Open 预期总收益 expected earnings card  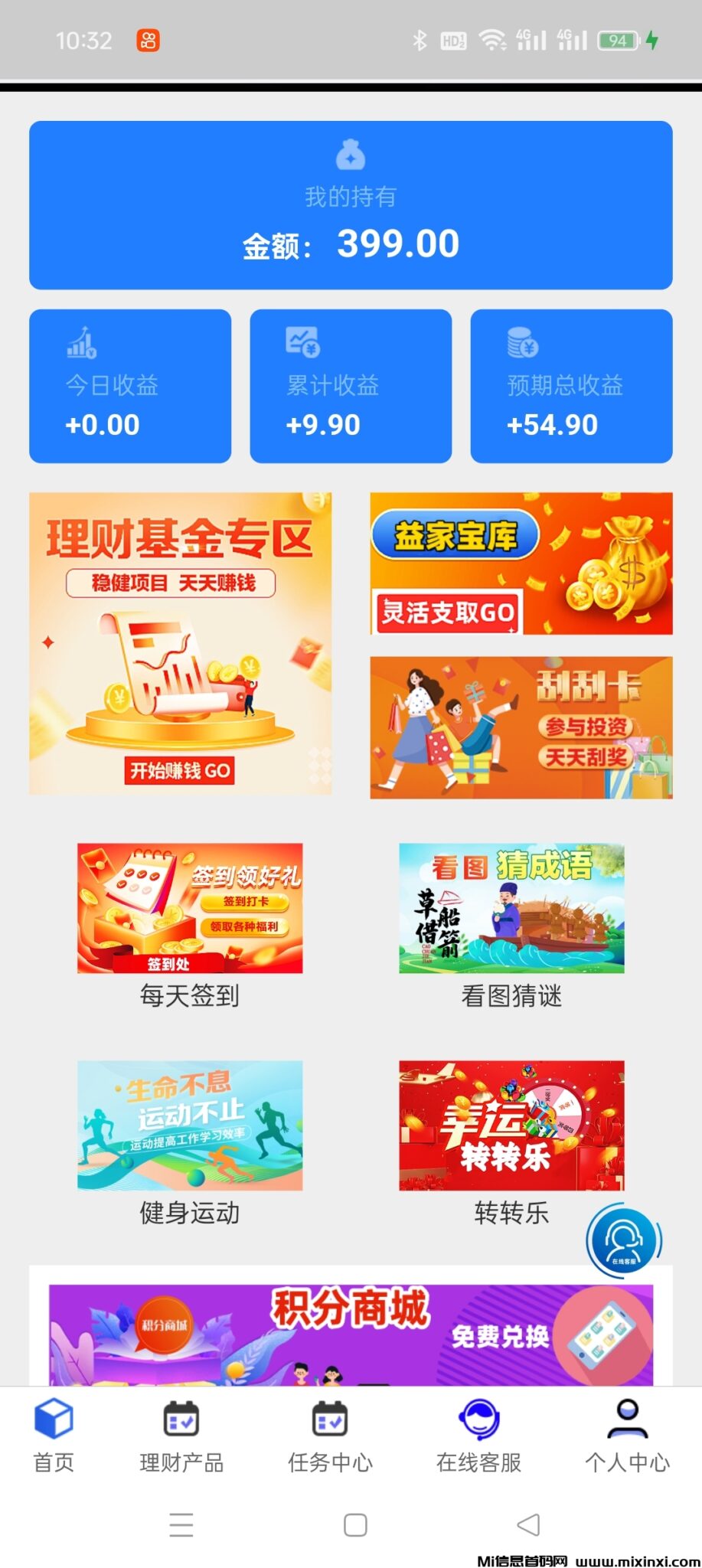point(571,386)
